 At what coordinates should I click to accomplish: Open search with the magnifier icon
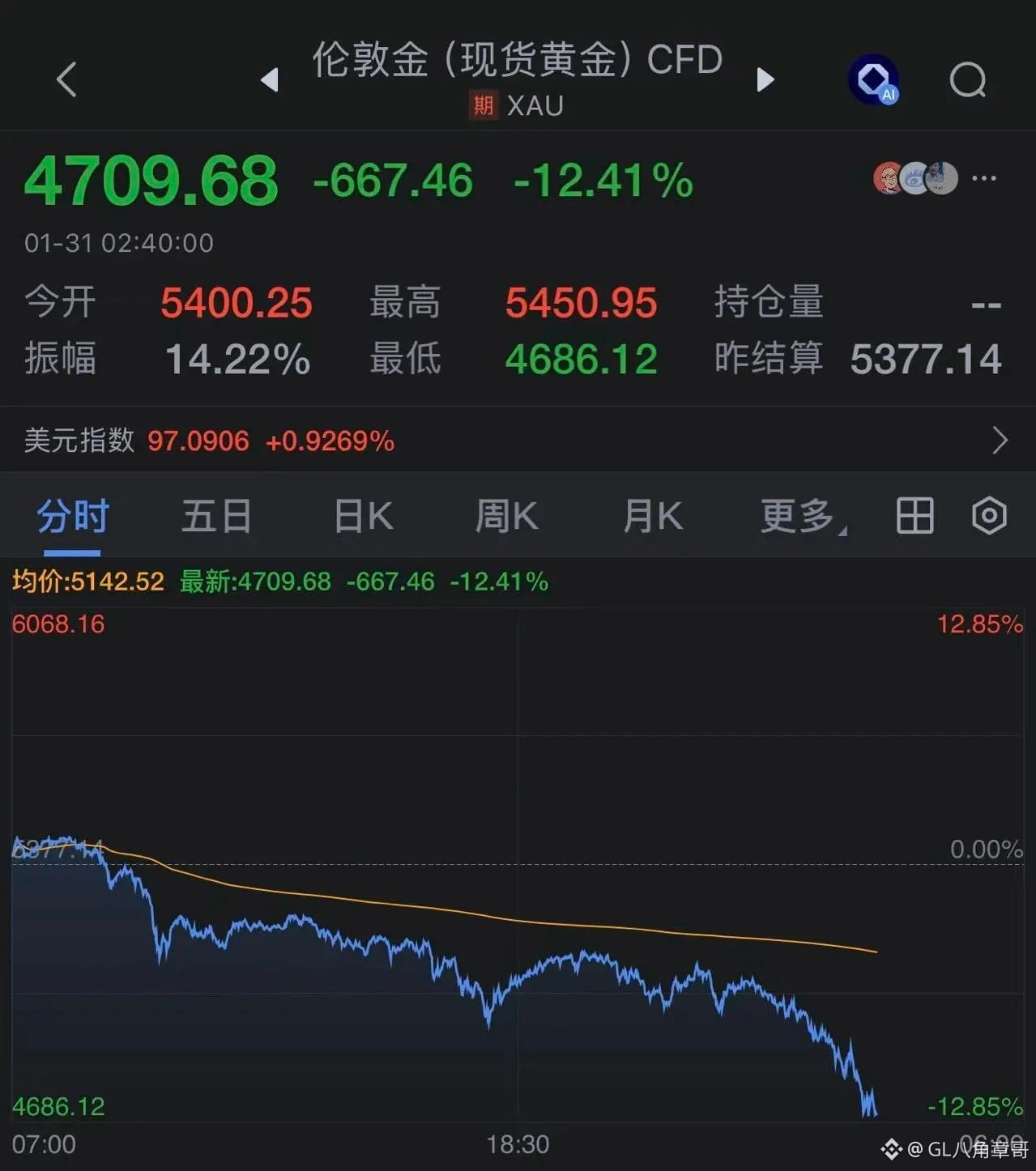968,79
